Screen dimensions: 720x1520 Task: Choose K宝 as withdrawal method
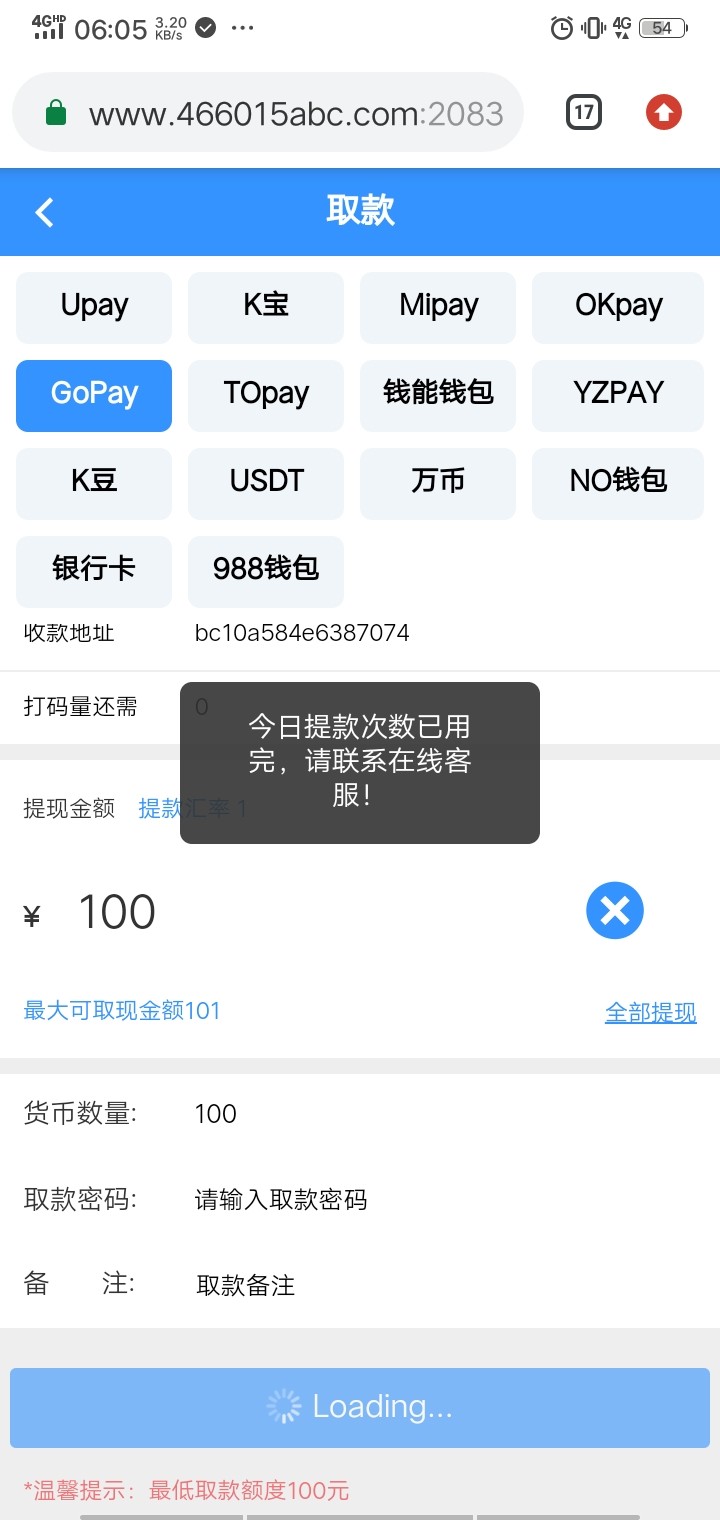point(266,307)
